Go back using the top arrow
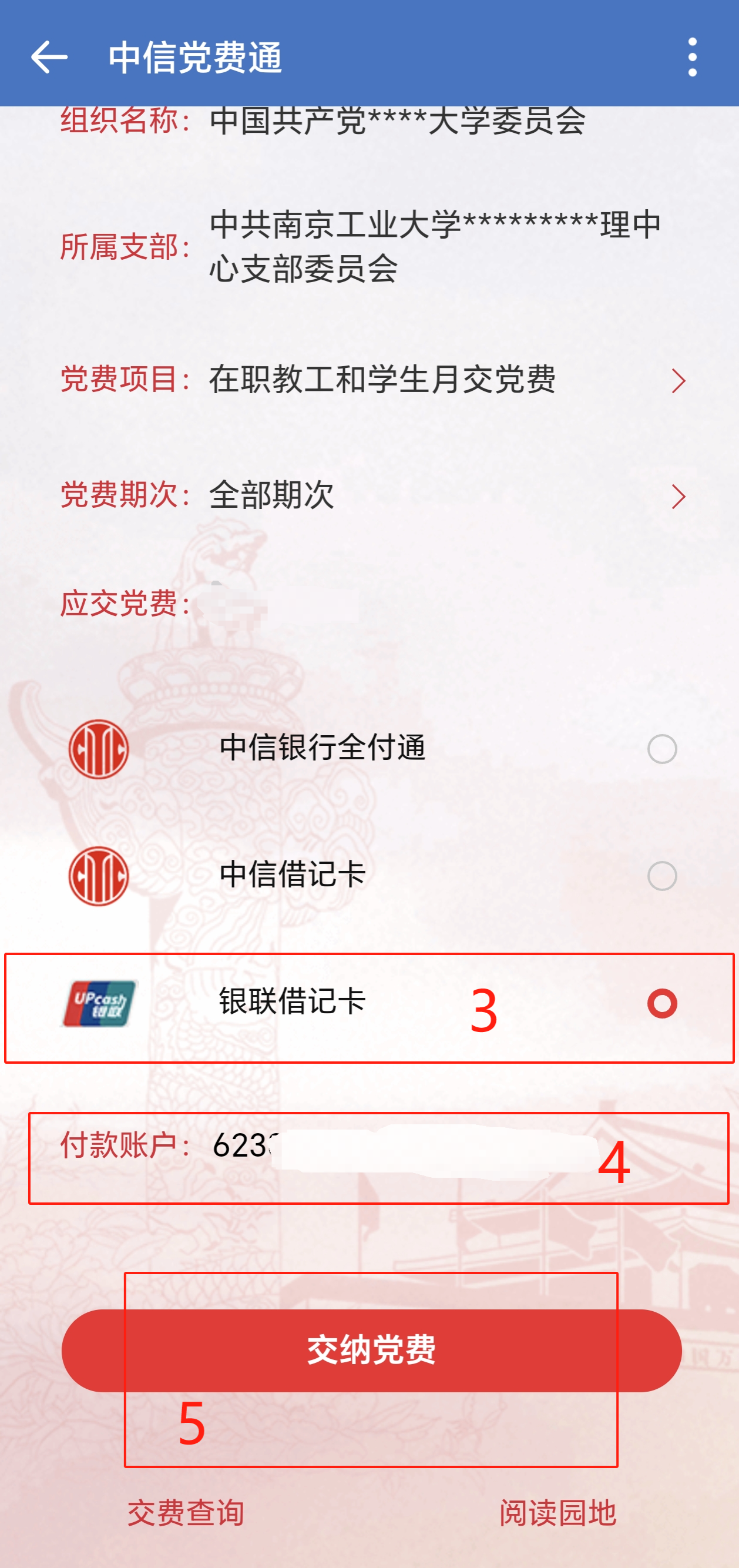Viewport: 739px width, 1568px height. [x=49, y=57]
